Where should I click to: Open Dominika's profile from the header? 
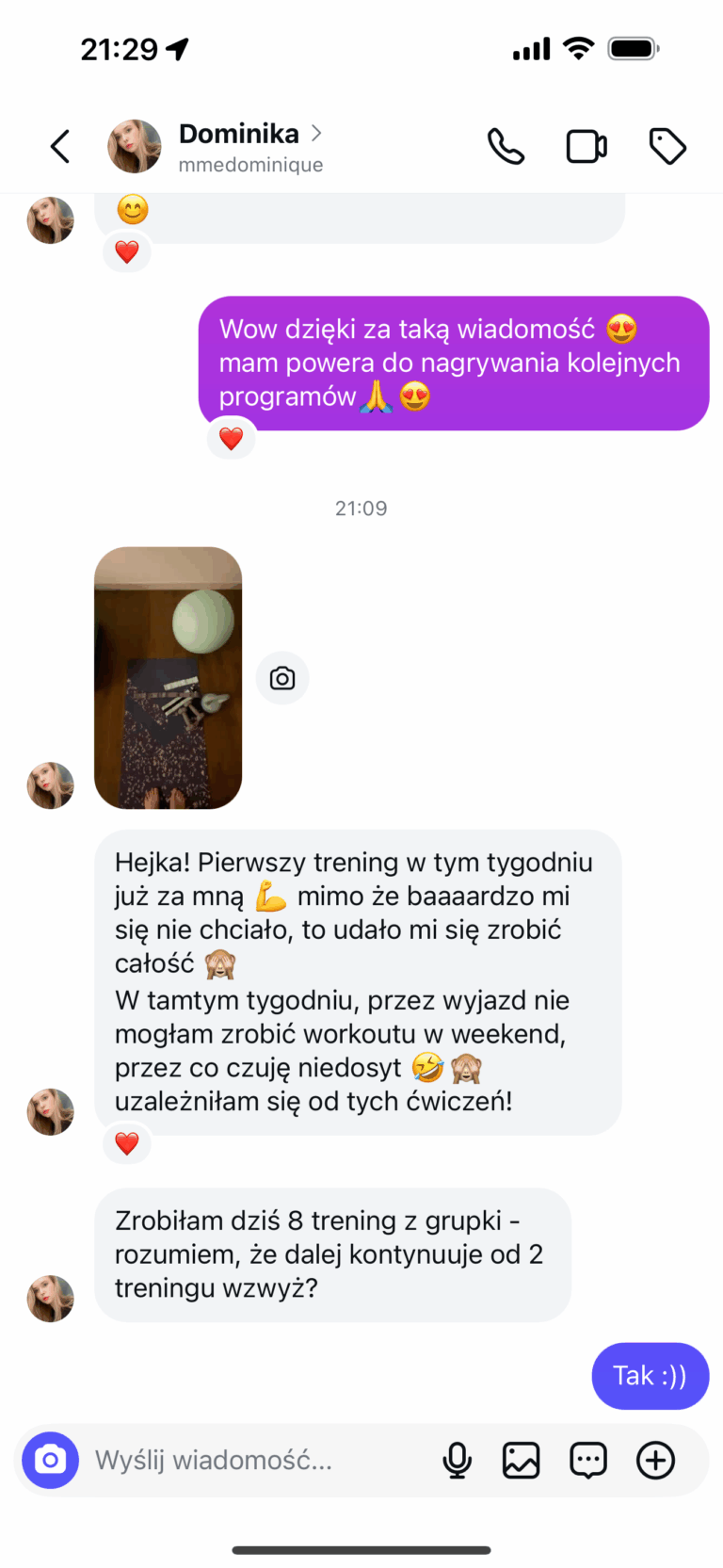click(238, 146)
